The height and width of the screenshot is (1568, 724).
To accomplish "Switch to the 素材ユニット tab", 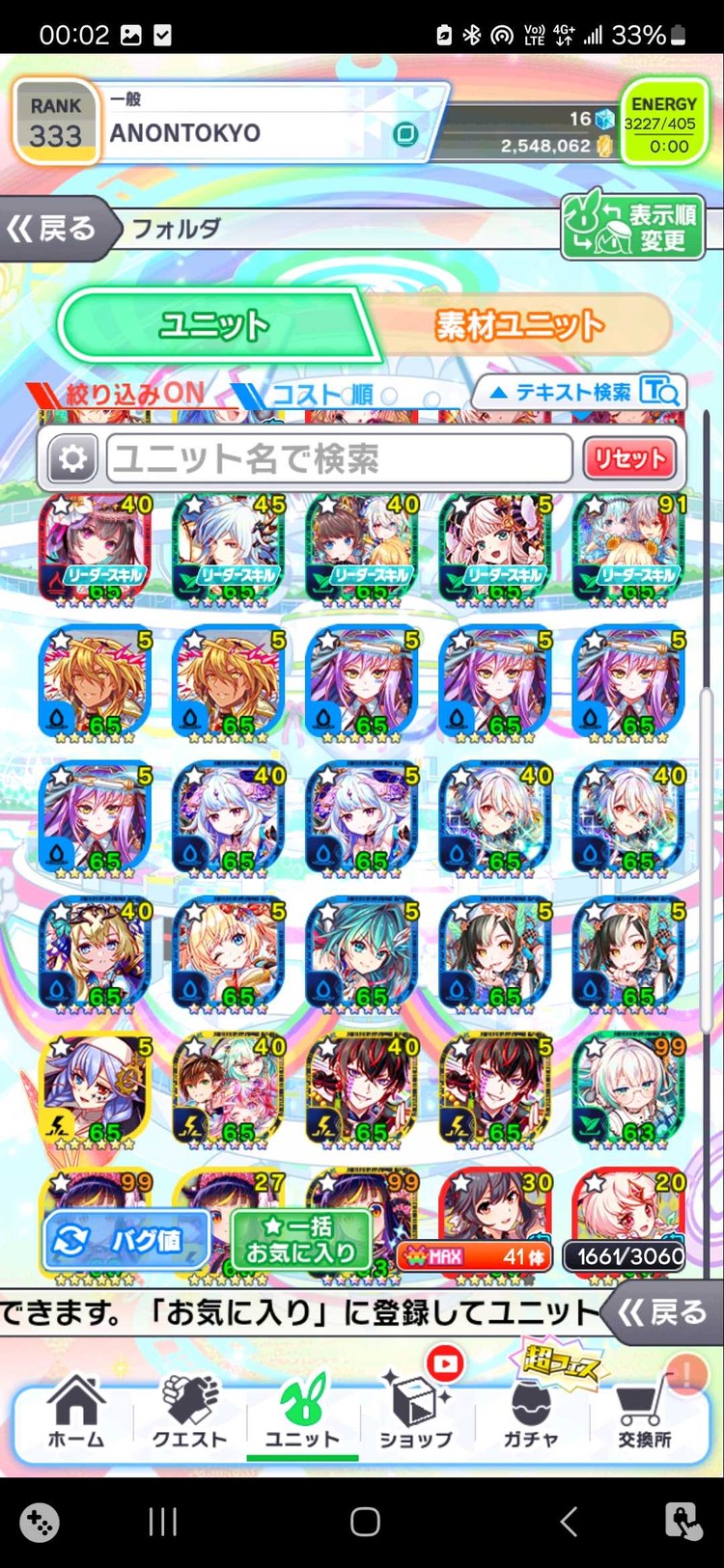I will point(519,325).
